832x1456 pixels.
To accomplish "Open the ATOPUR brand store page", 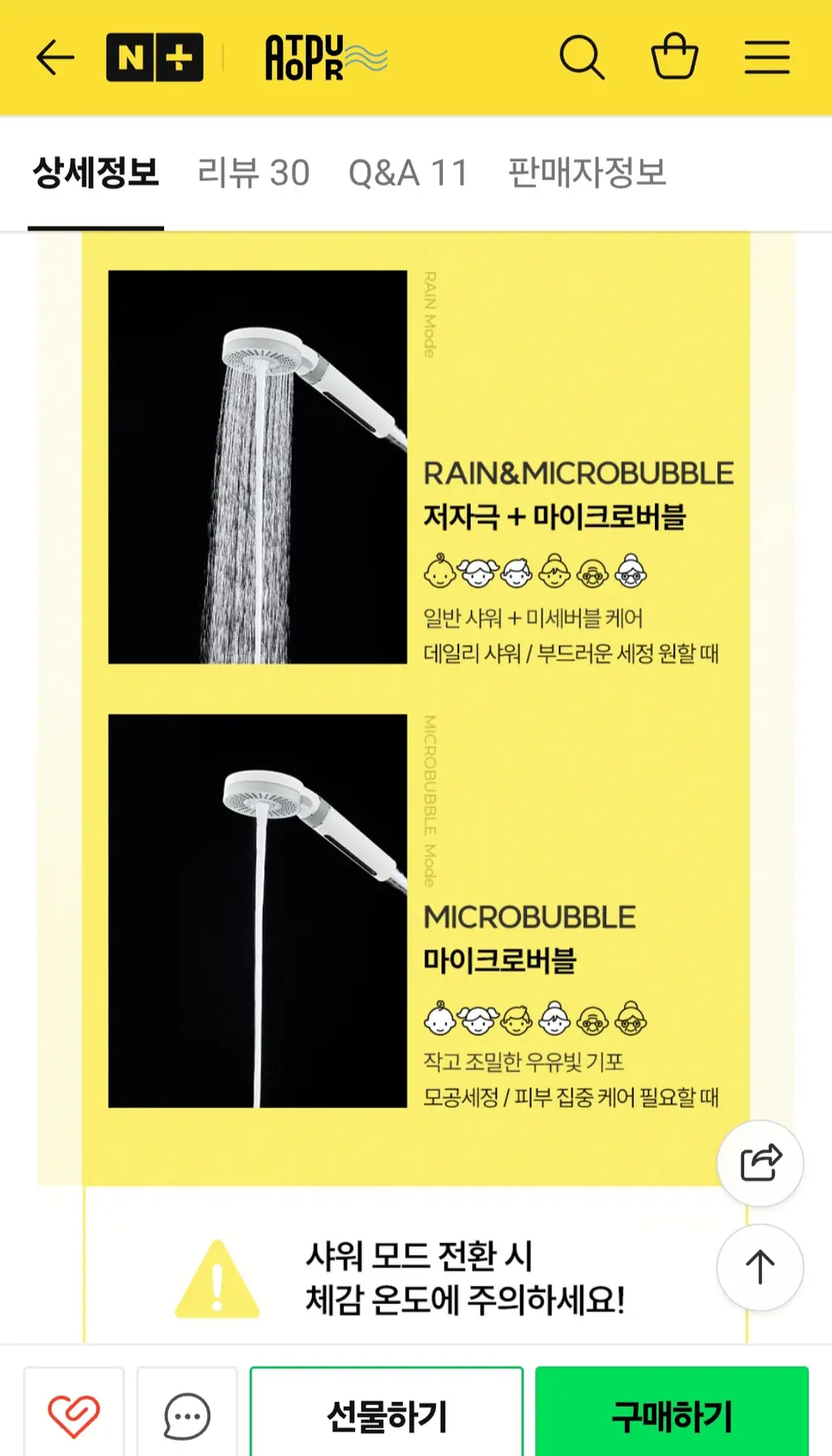I will tap(326, 58).
